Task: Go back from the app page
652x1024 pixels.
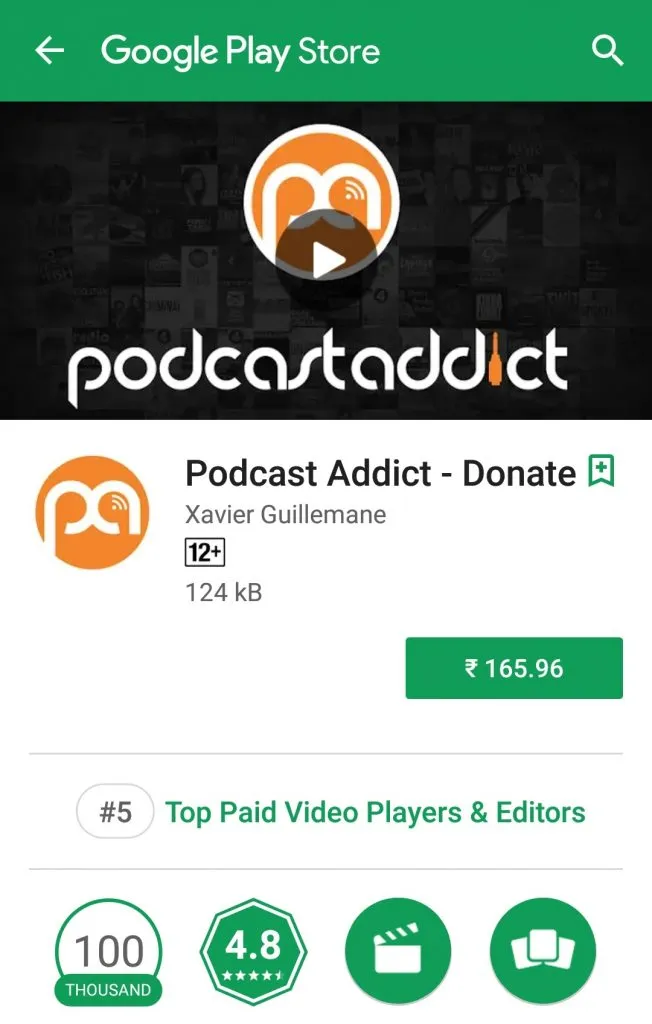Action: (48, 50)
